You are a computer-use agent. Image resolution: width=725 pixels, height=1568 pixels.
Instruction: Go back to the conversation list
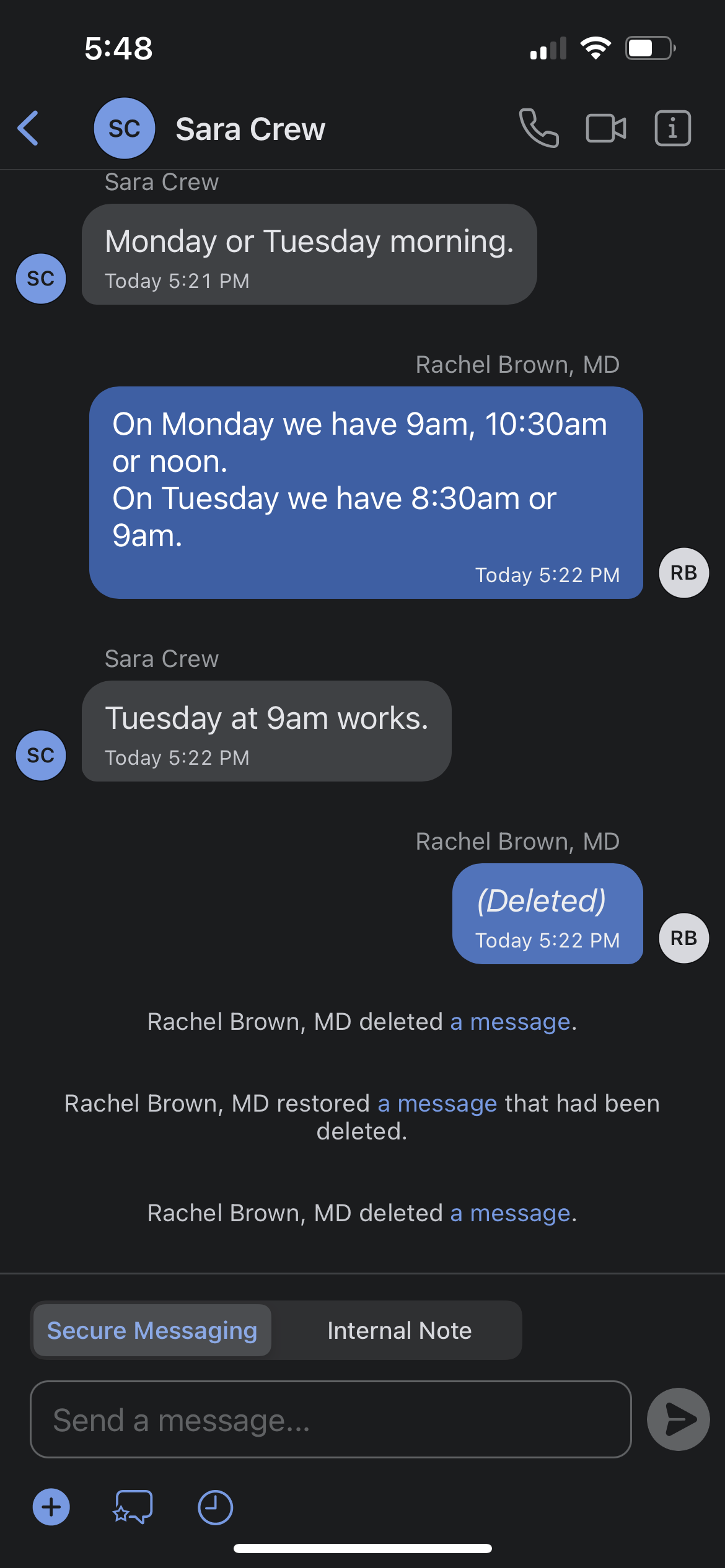pyautogui.click(x=29, y=128)
